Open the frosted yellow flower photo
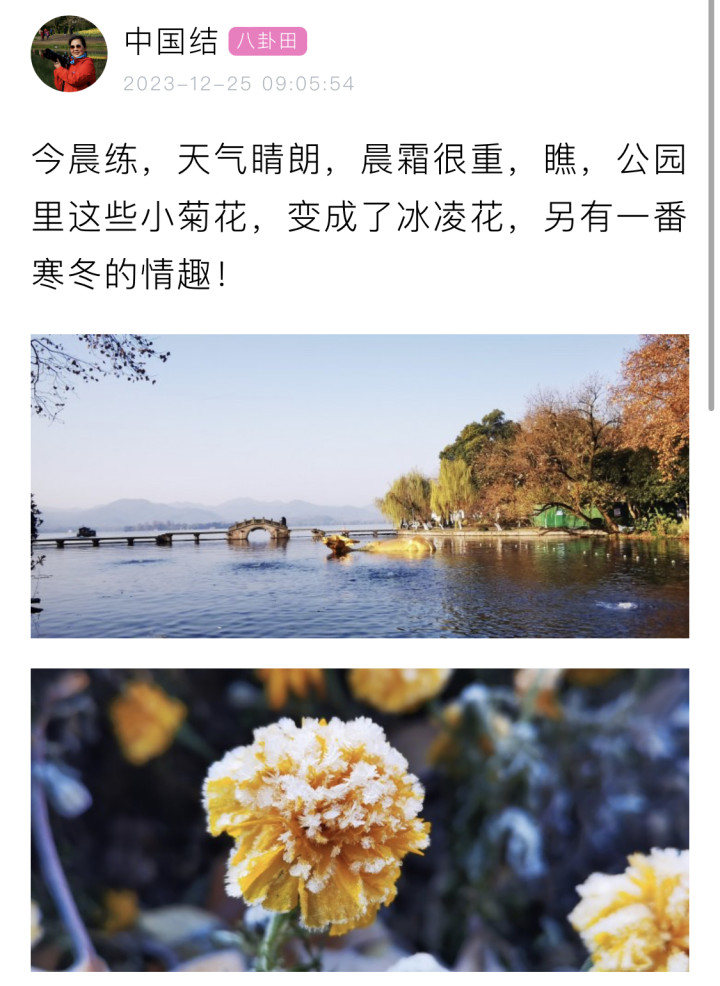The image size is (720, 986). [359, 819]
